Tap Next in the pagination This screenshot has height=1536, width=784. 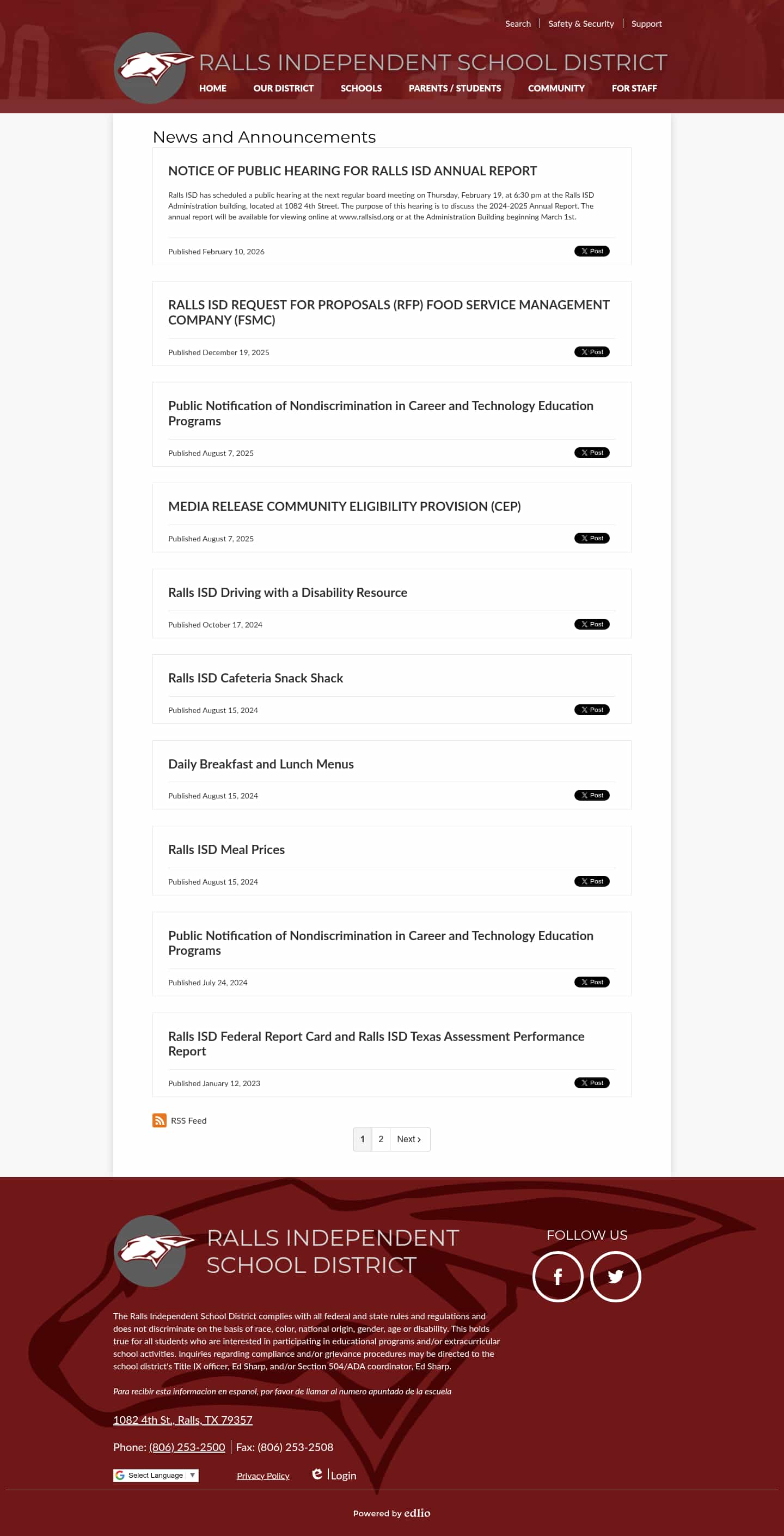[x=409, y=1139]
